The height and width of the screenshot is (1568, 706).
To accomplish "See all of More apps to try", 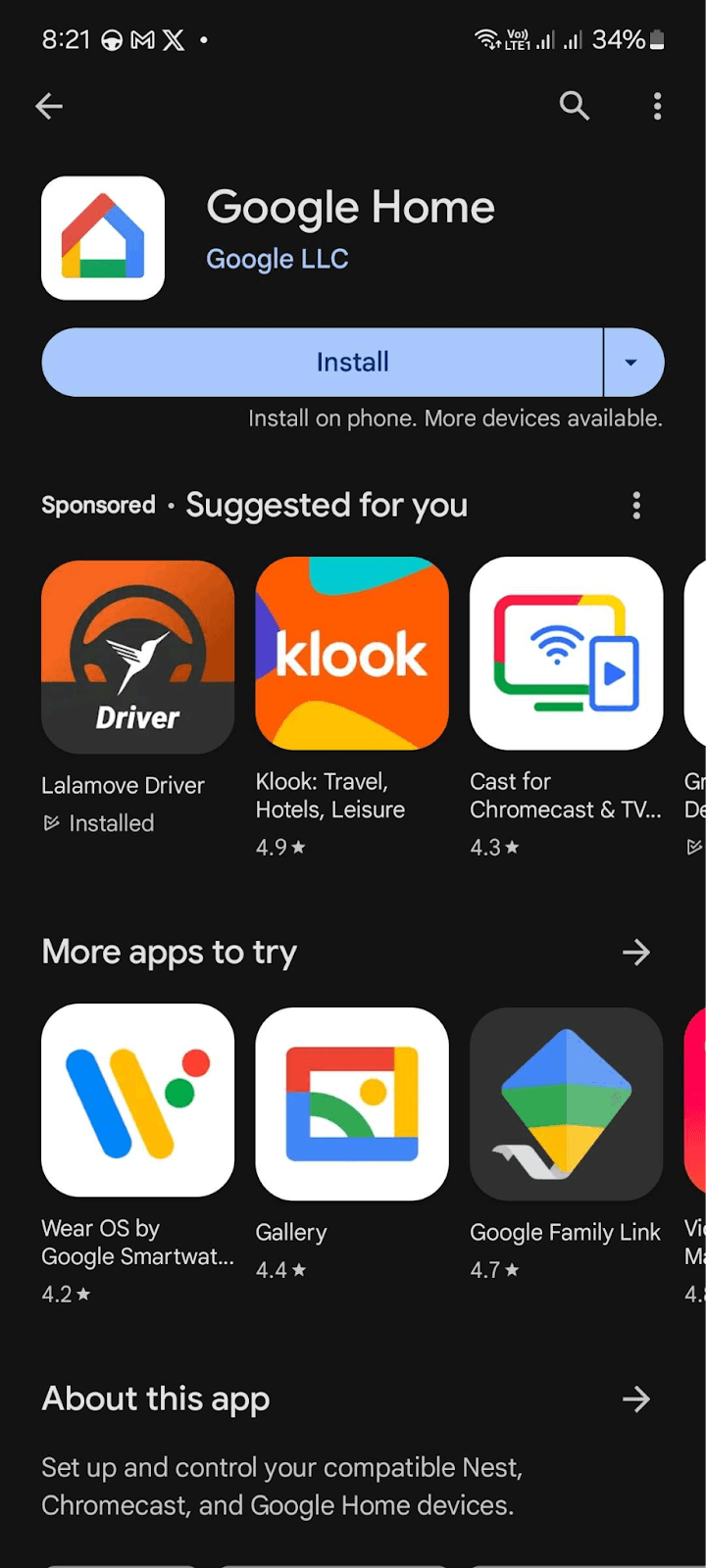I will point(636,952).
